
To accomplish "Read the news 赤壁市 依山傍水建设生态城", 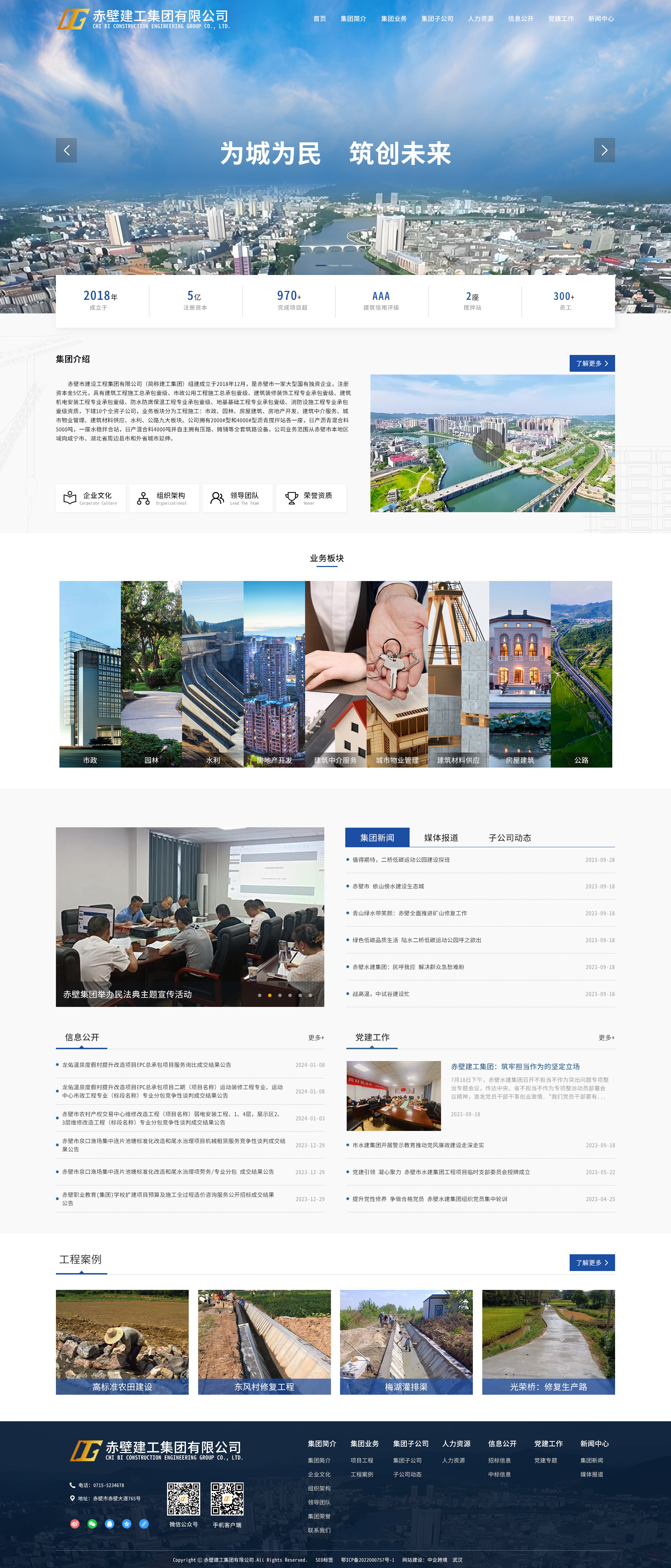I will [x=389, y=886].
